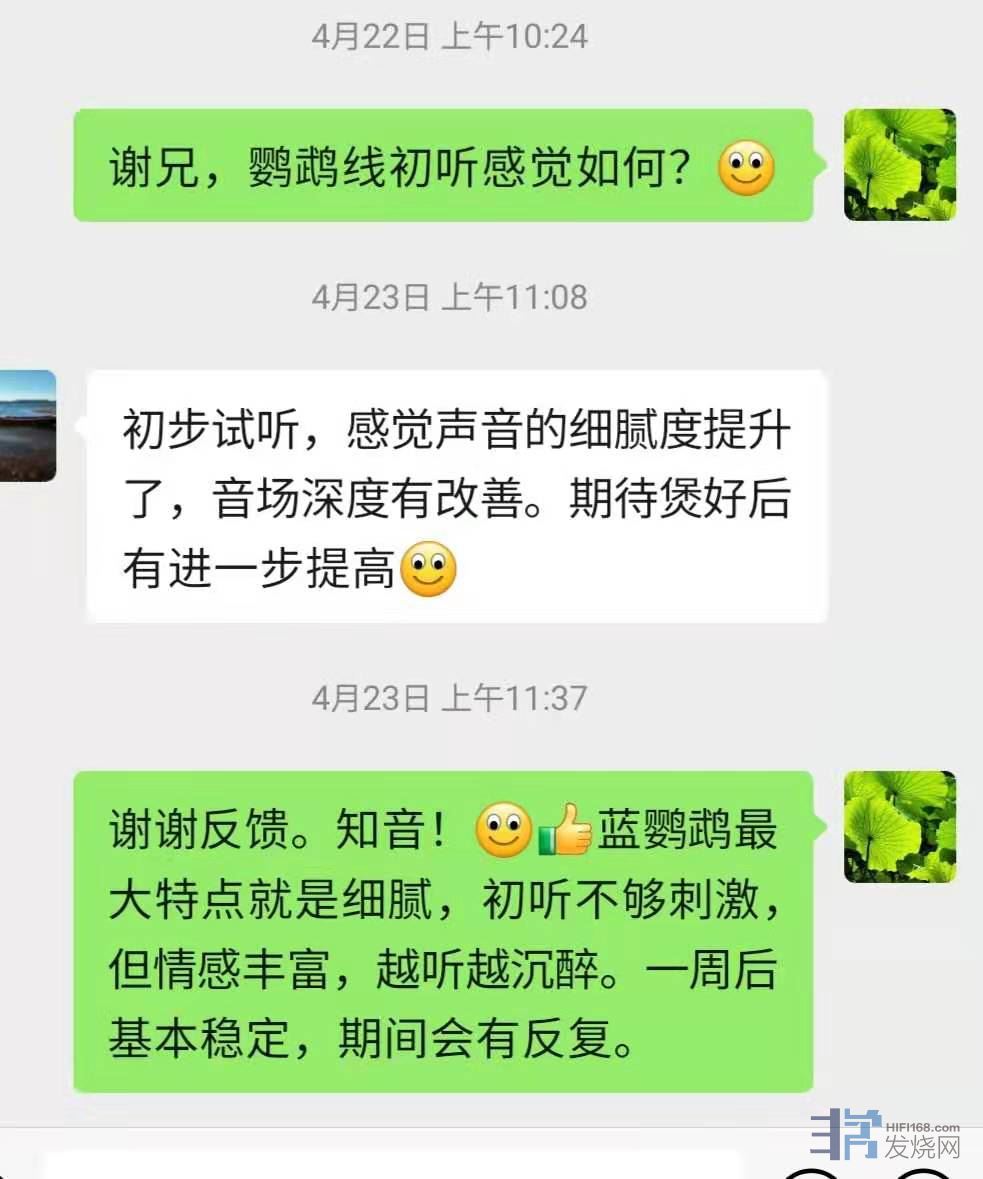Tap the leaf avatar beside "谢兄，鹦鹉线初听感觉如何"
The image size is (983, 1179).
(x=899, y=165)
